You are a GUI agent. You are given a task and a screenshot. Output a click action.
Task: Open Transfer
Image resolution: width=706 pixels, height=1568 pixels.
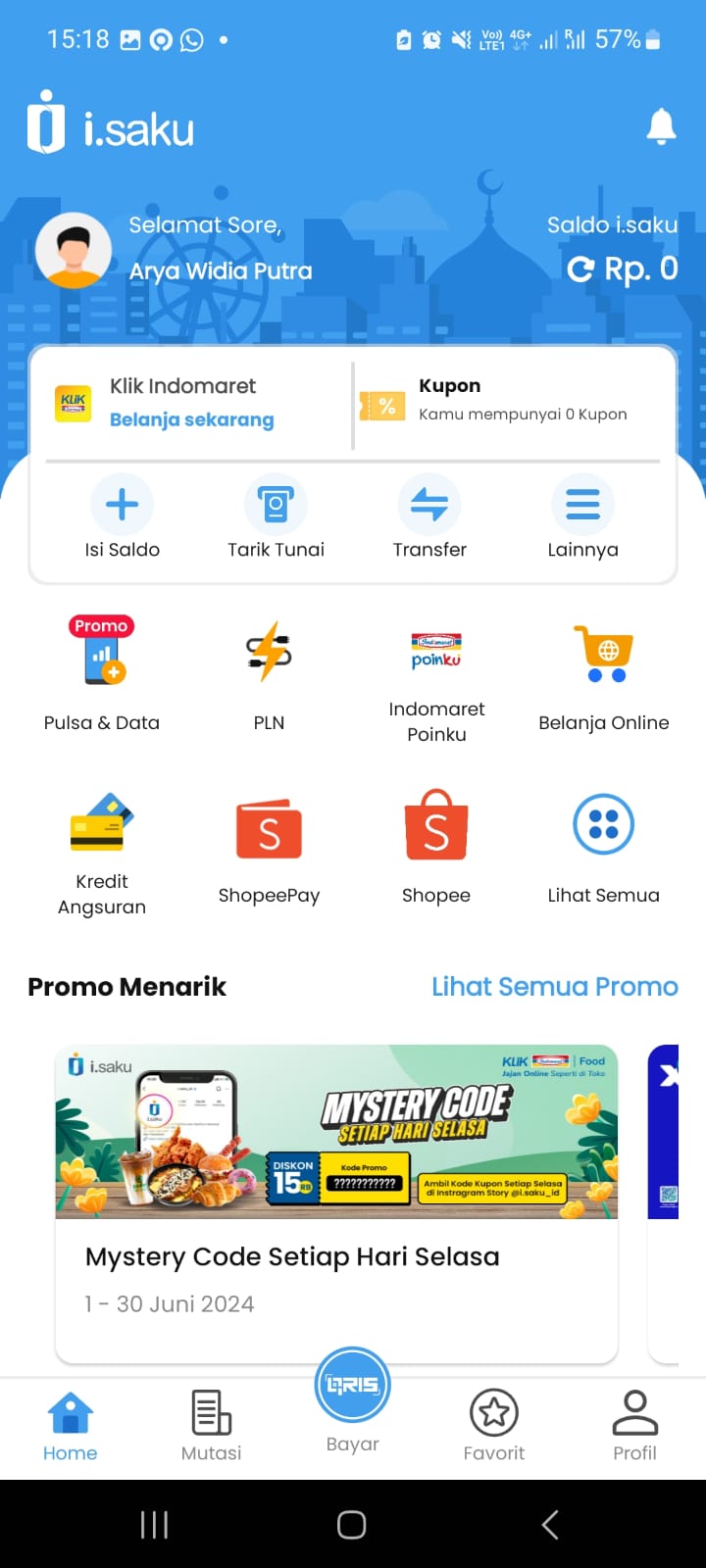pos(429,516)
